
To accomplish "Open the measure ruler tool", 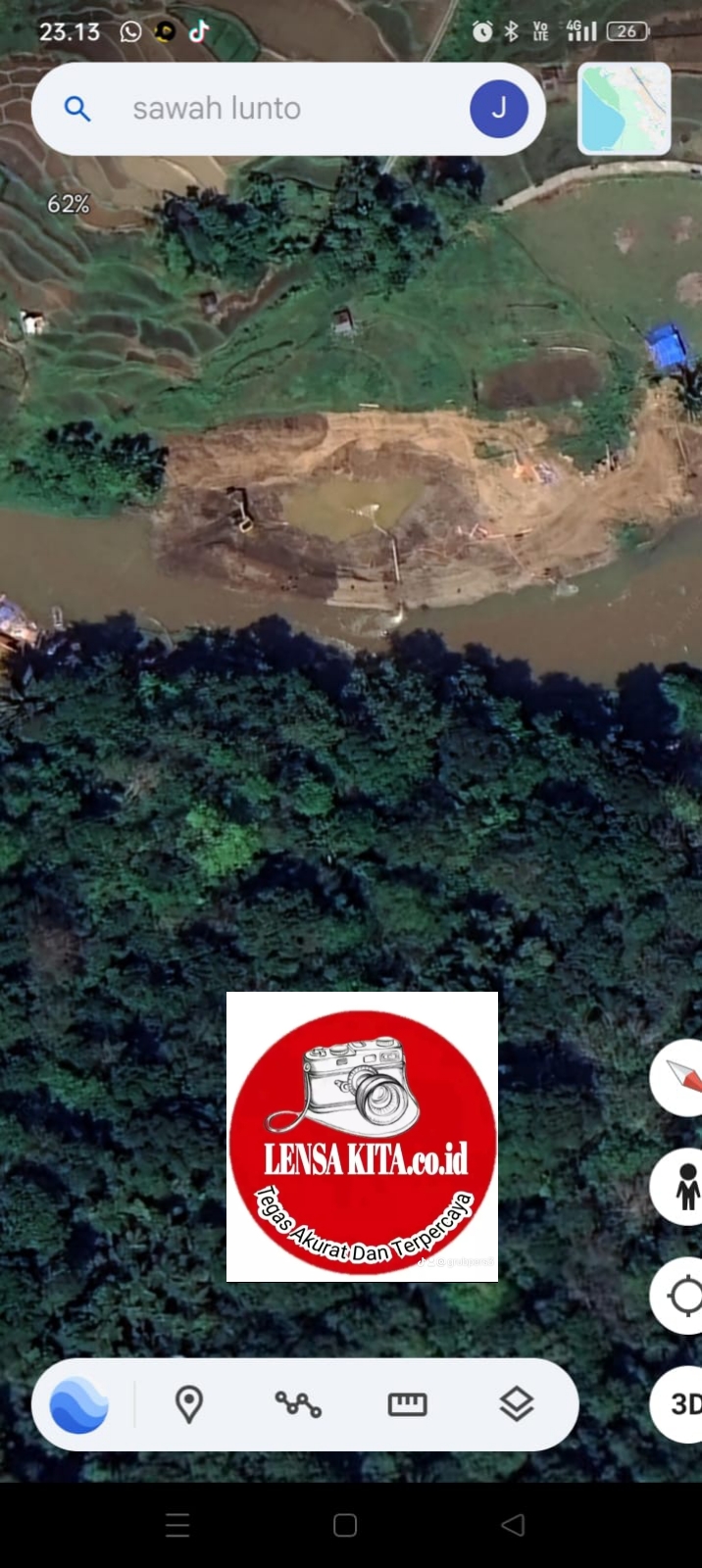I will (x=407, y=1404).
